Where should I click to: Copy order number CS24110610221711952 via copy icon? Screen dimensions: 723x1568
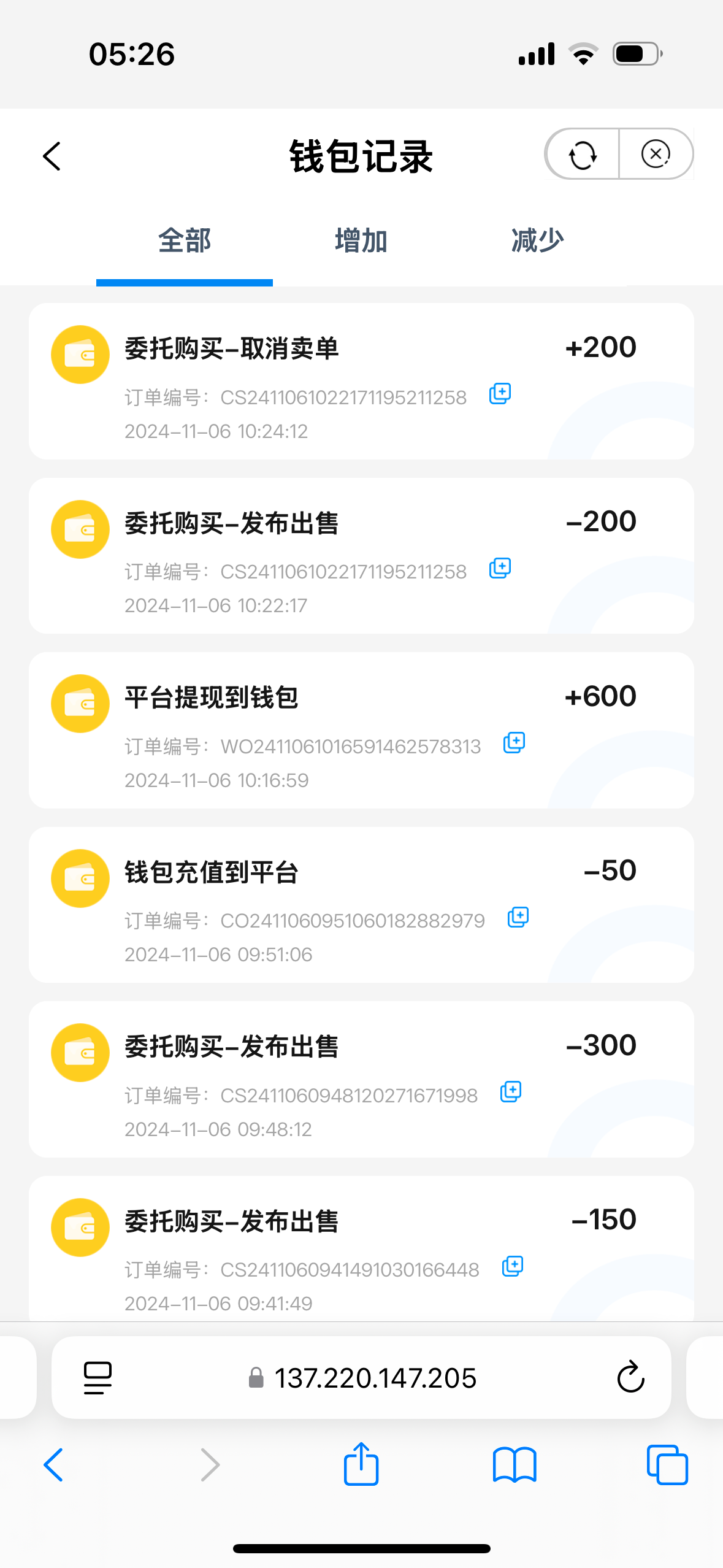499,393
